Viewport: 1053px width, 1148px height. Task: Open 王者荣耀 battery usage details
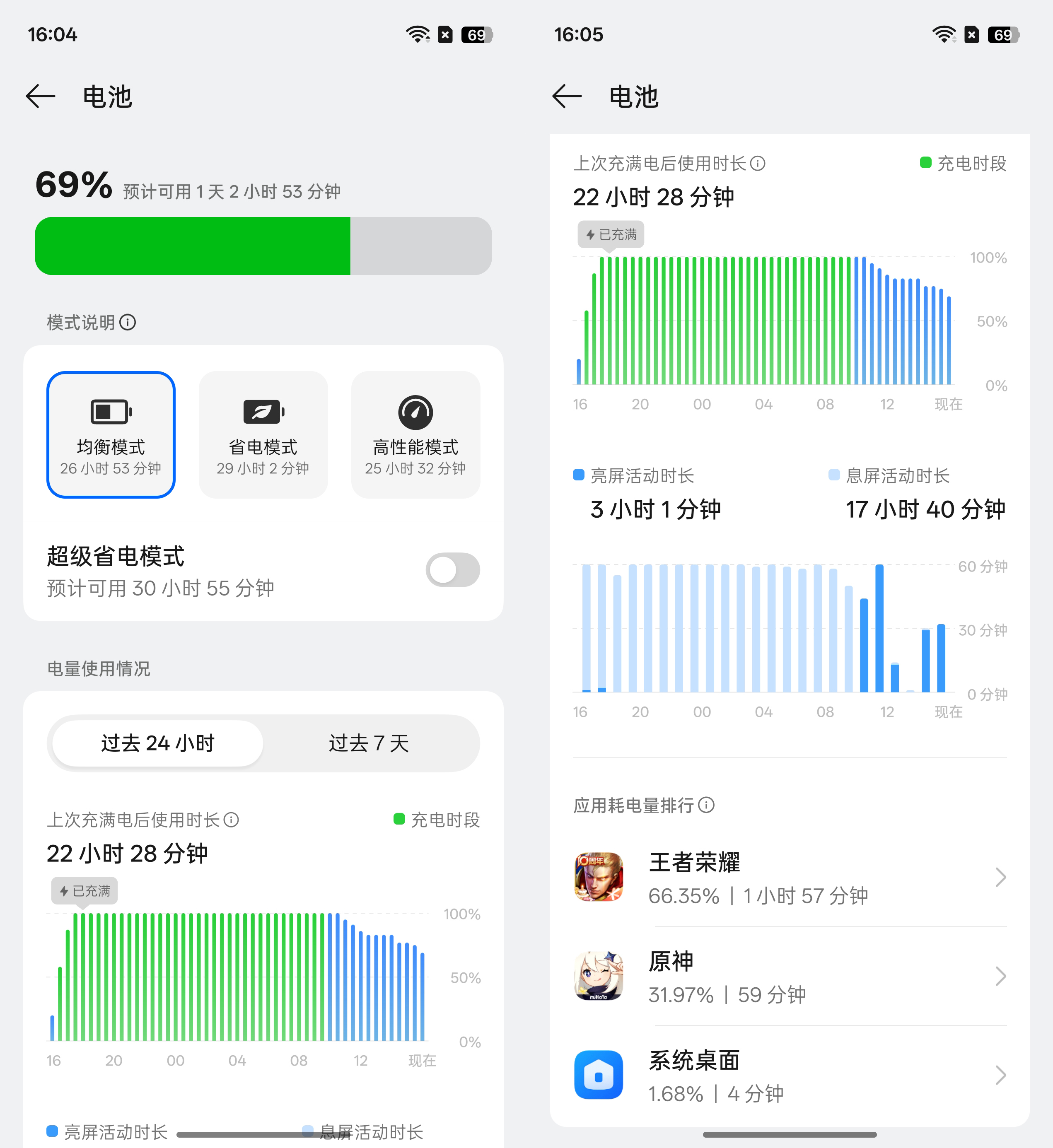(789, 878)
